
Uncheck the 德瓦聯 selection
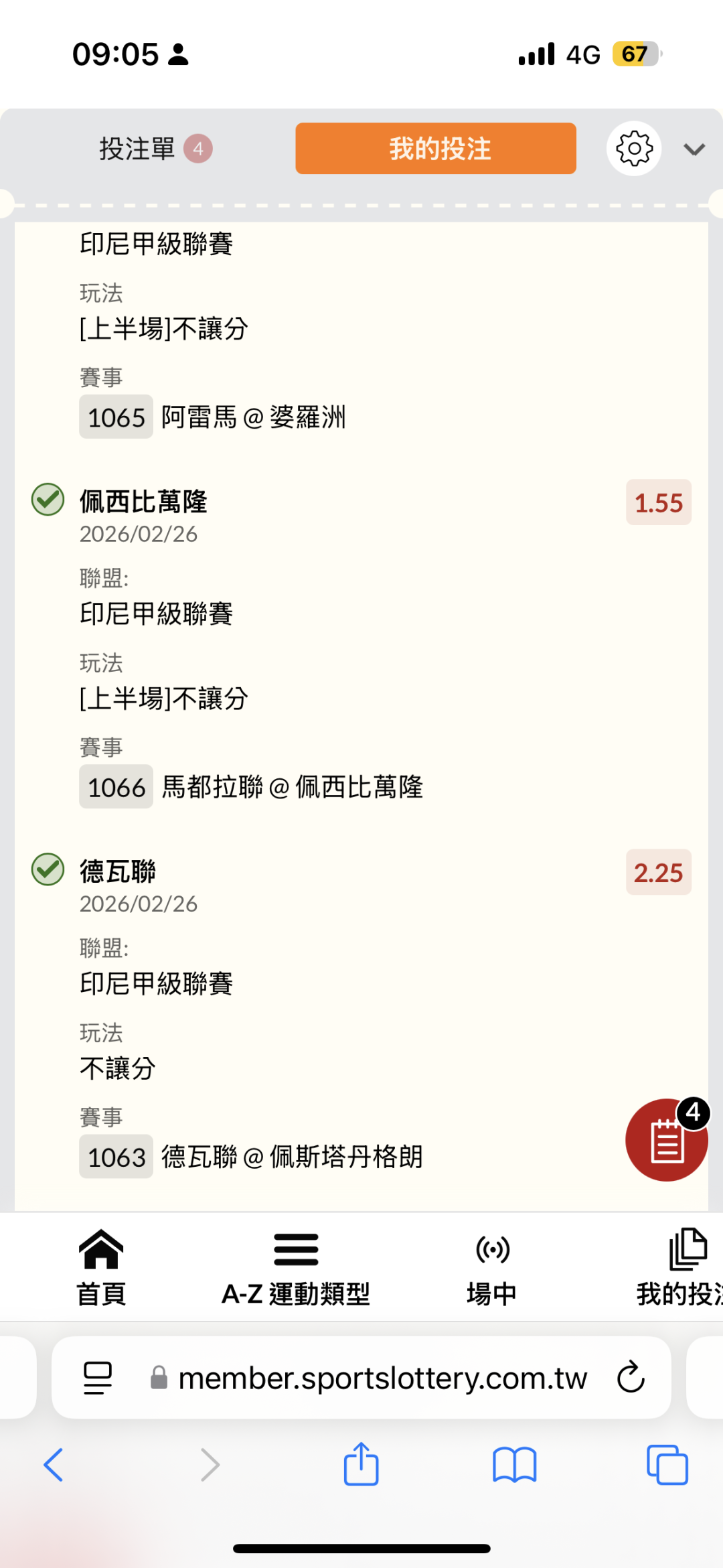tap(48, 869)
